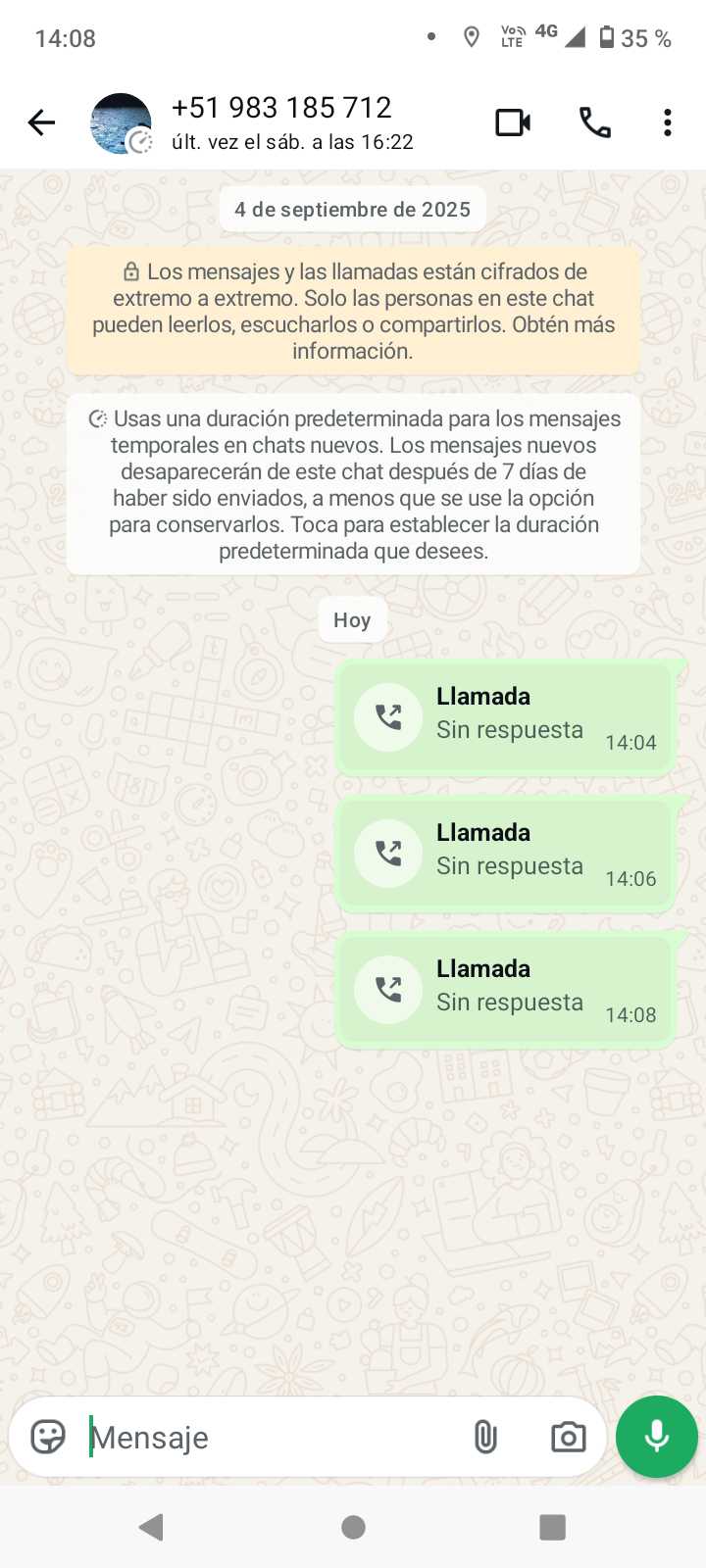This screenshot has width=706, height=1568.
Task: Start a video call
Action: pyautogui.click(x=512, y=122)
